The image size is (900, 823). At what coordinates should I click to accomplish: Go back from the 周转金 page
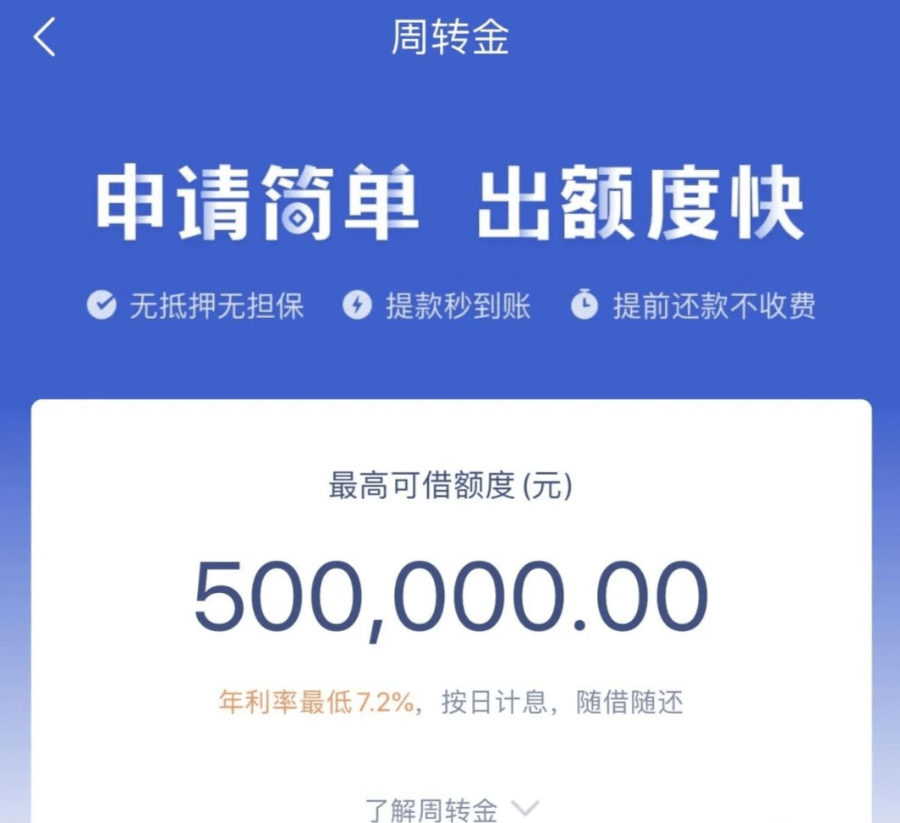tap(44, 38)
